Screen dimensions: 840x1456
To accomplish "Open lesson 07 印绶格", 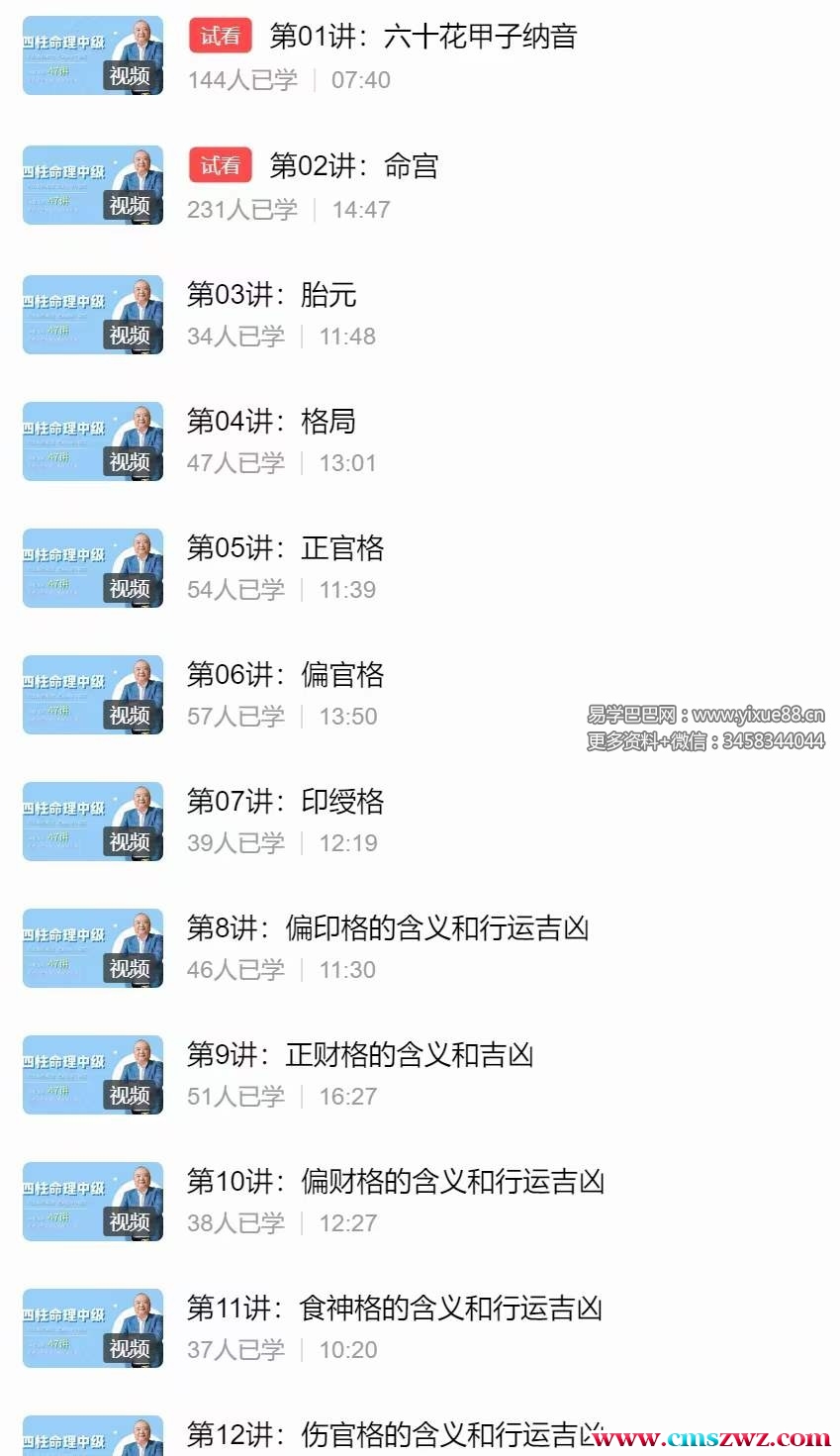I will 285,802.
